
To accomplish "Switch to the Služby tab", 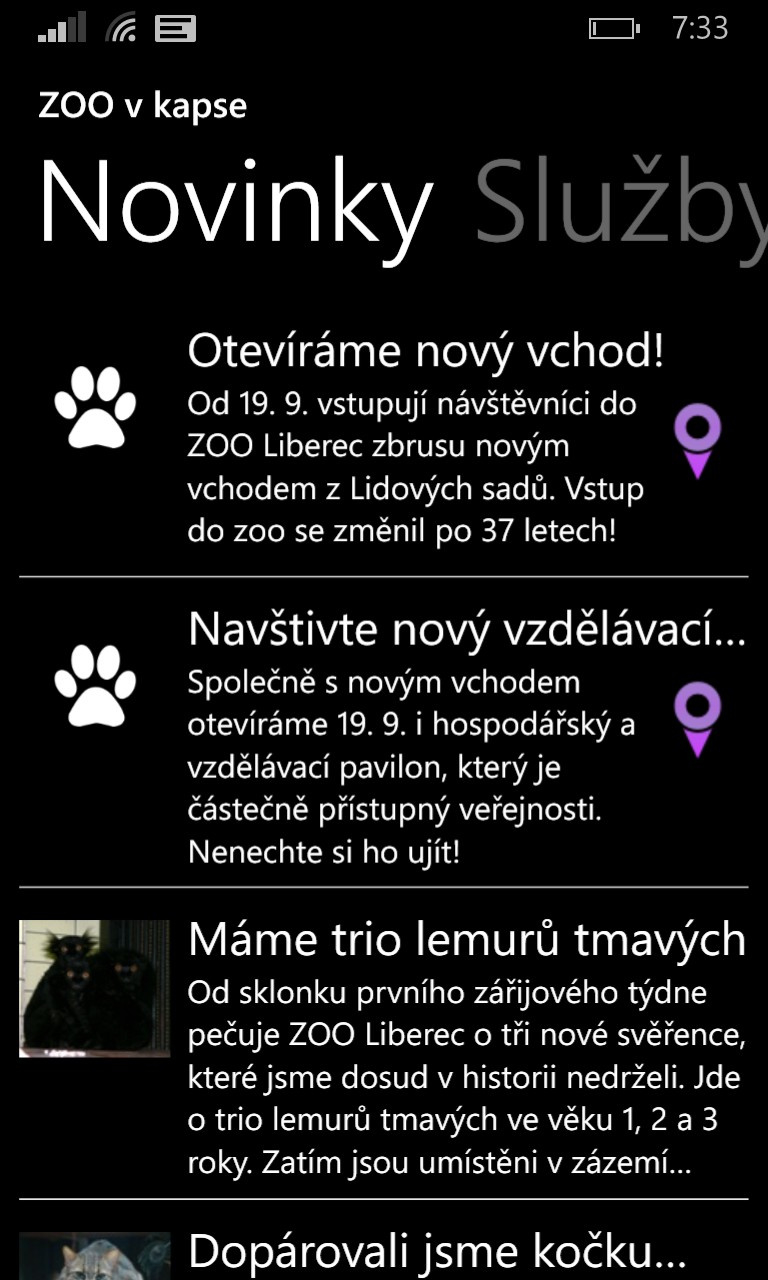I will [620, 206].
